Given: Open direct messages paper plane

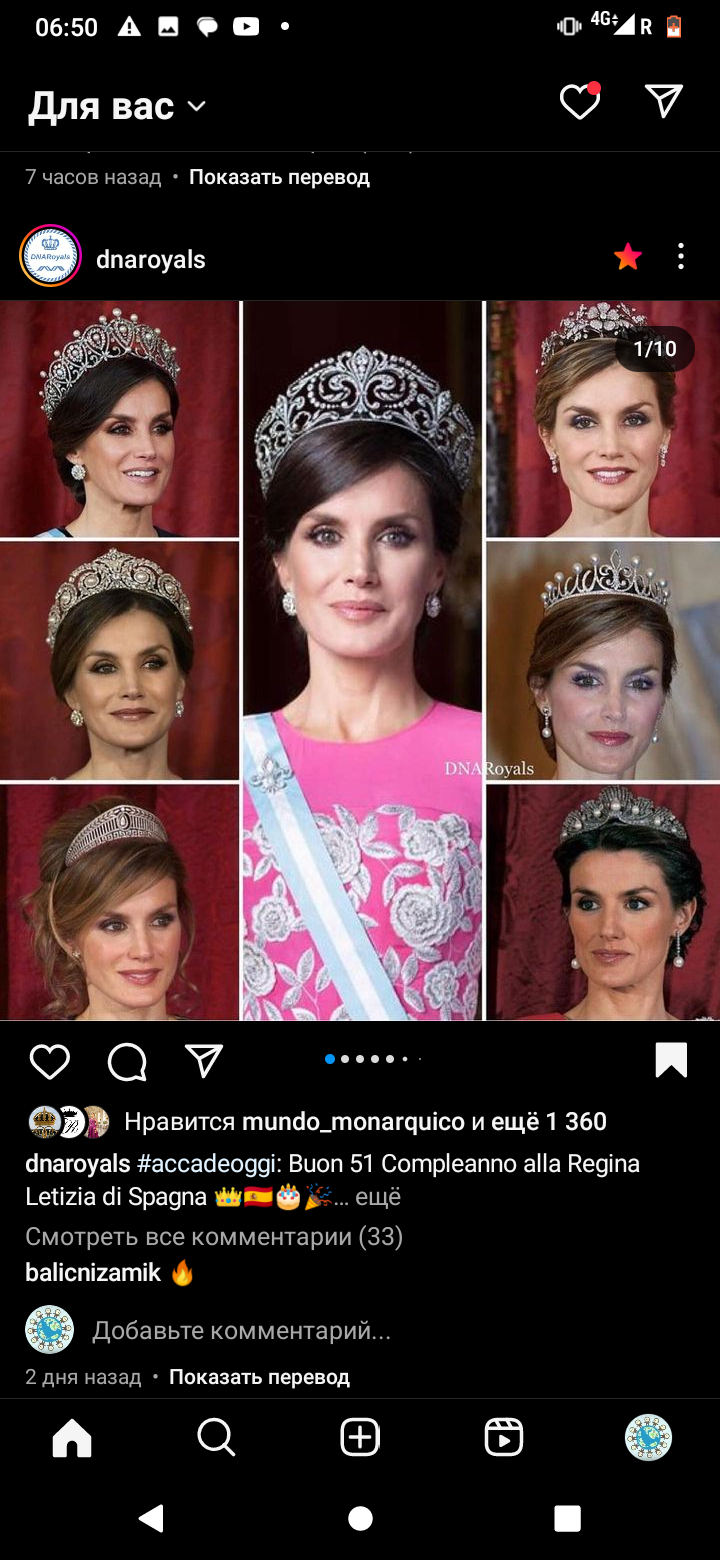Looking at the screenshot, I should pos(663,100).
